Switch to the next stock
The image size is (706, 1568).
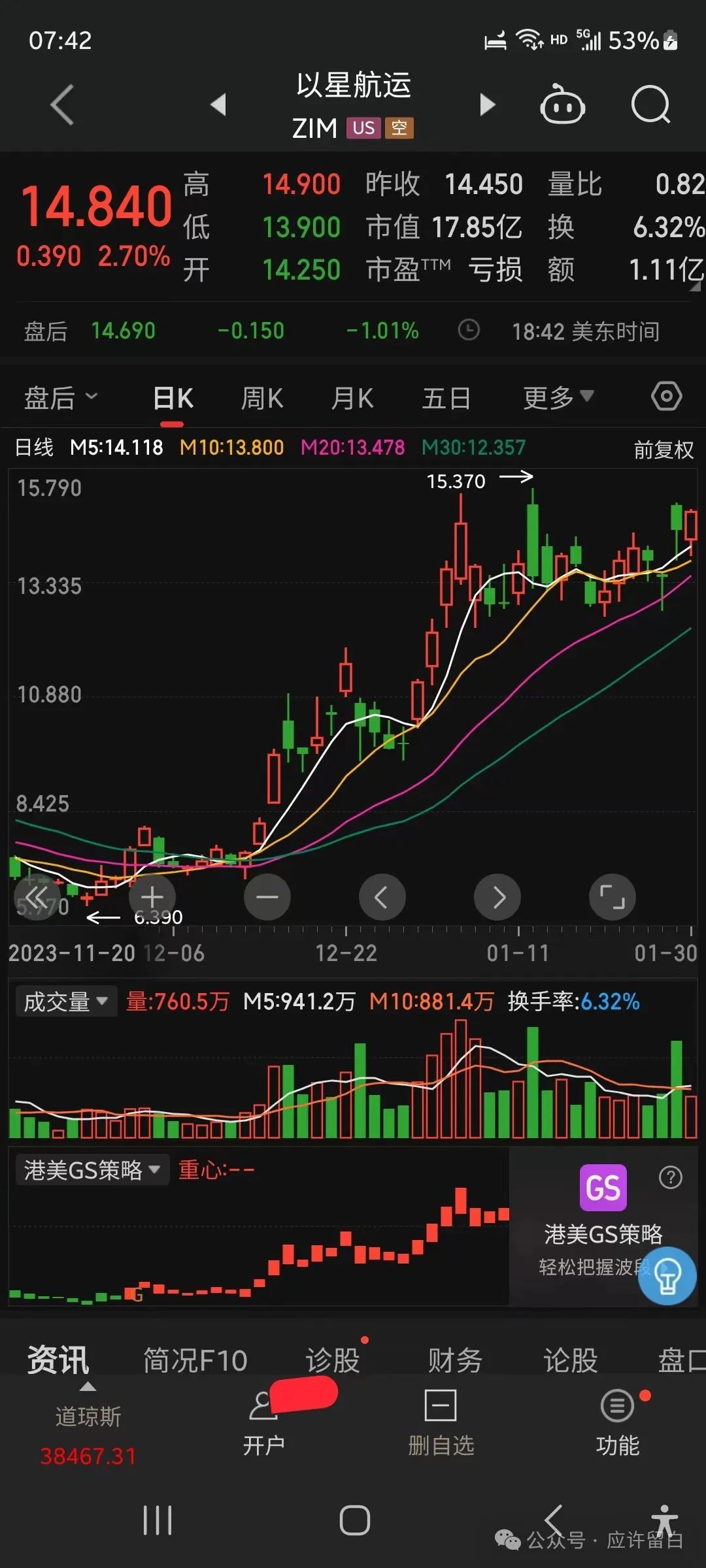coord(487,105)
